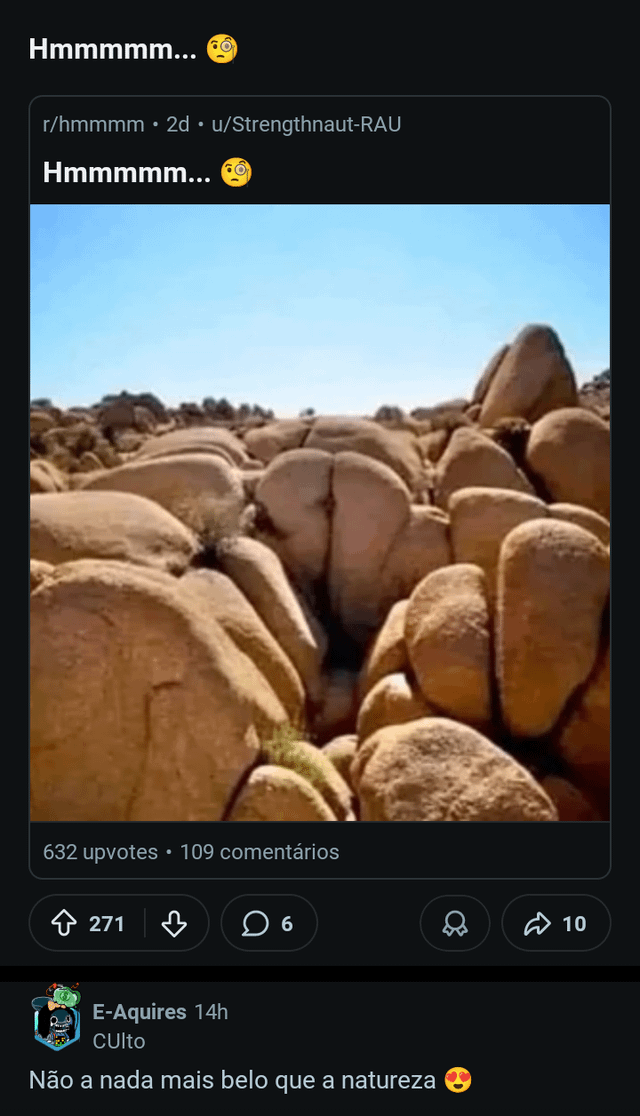The height and width of the screenshot is (1116, 640).
Task: Upvote this post
Action: coord(64,923)
